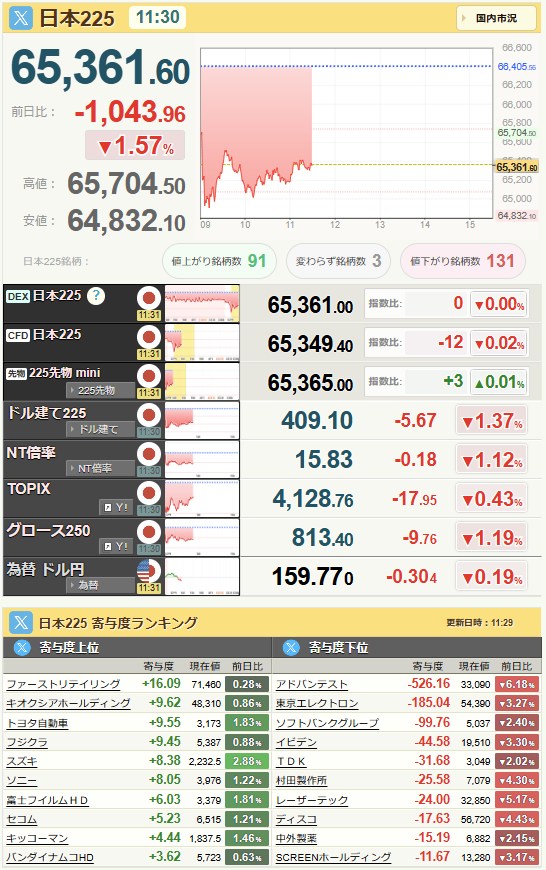The height and width of the screenshot is (870, 546).
Task: Open ソフトバンクグループ stock link
Action: [x=327, y=723]
